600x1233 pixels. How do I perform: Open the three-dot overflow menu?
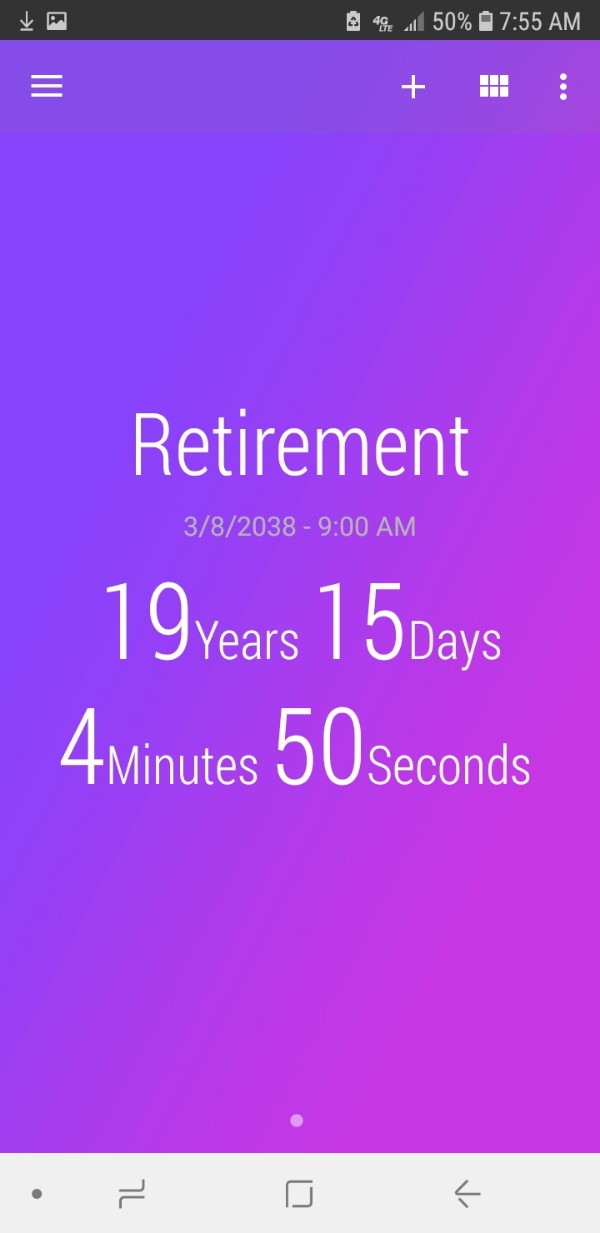coord(563,87)
